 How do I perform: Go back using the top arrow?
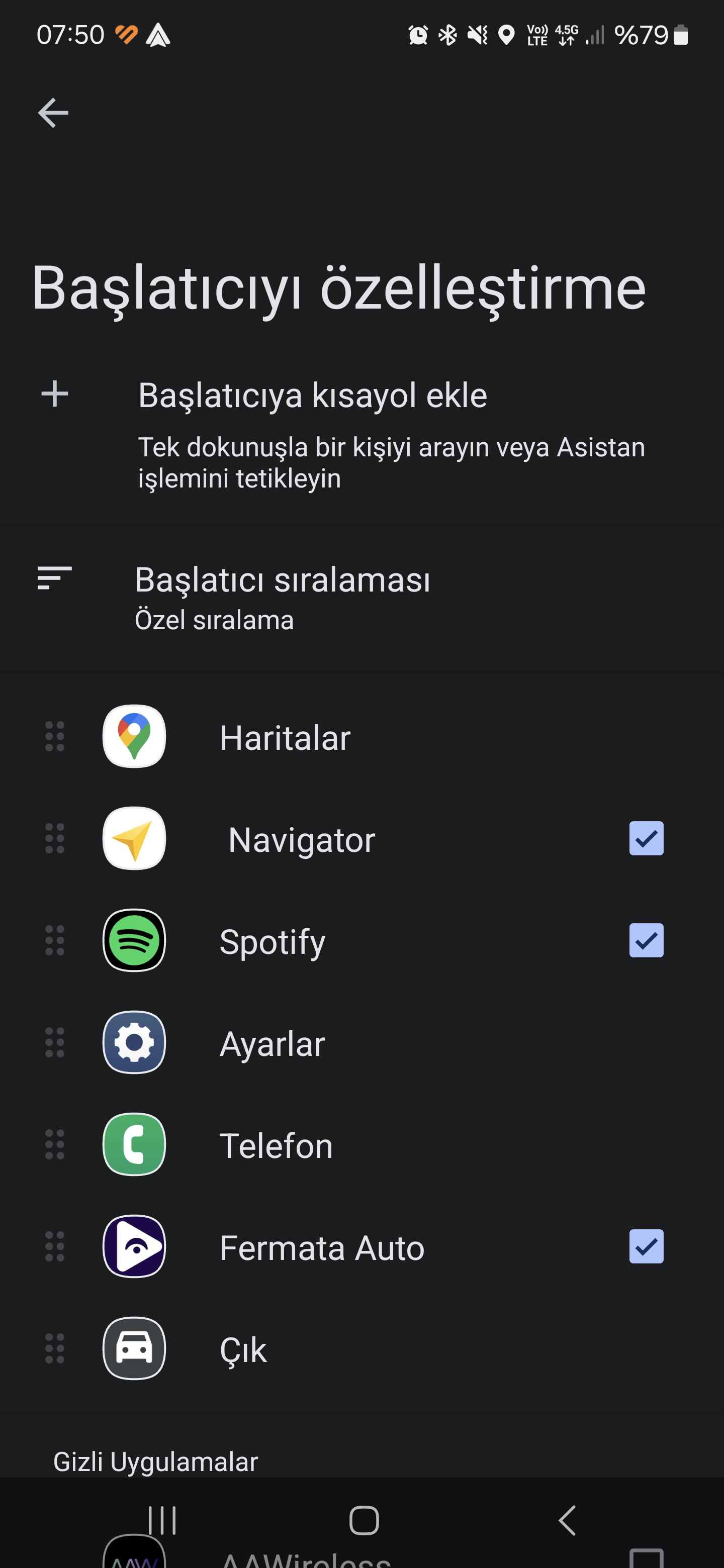[53, 113]
